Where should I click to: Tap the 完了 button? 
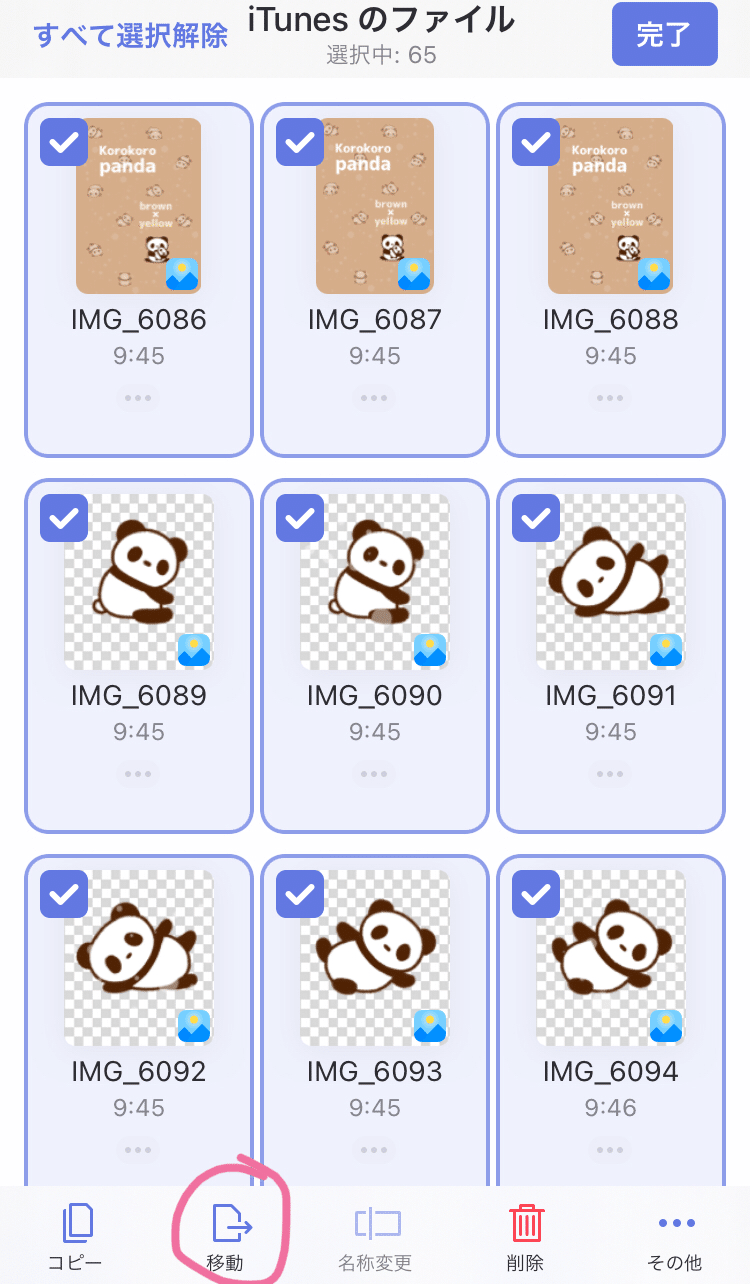pos(664,35)
